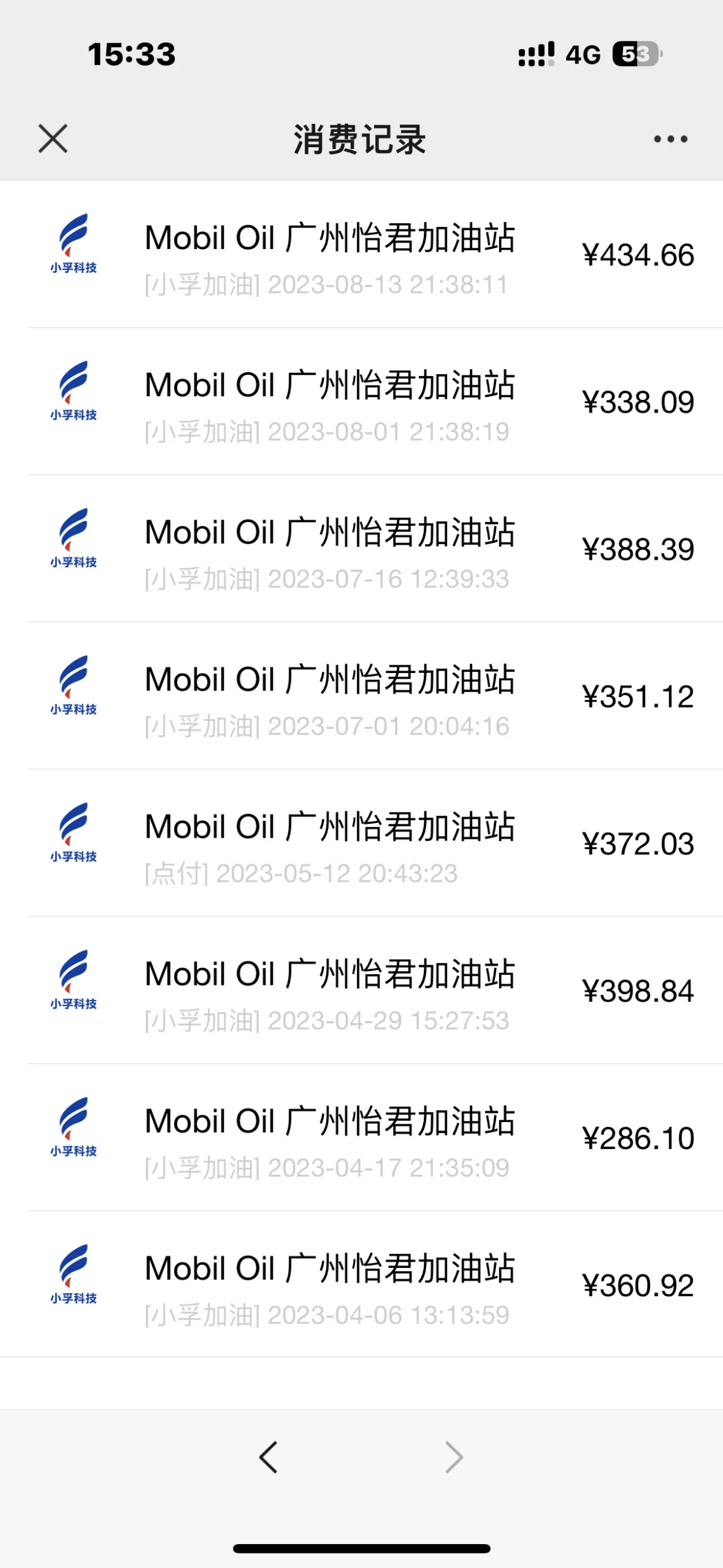View the ¥360.92 record dated 2023-04-06

pyautogui.click(x=361, y=1284)
